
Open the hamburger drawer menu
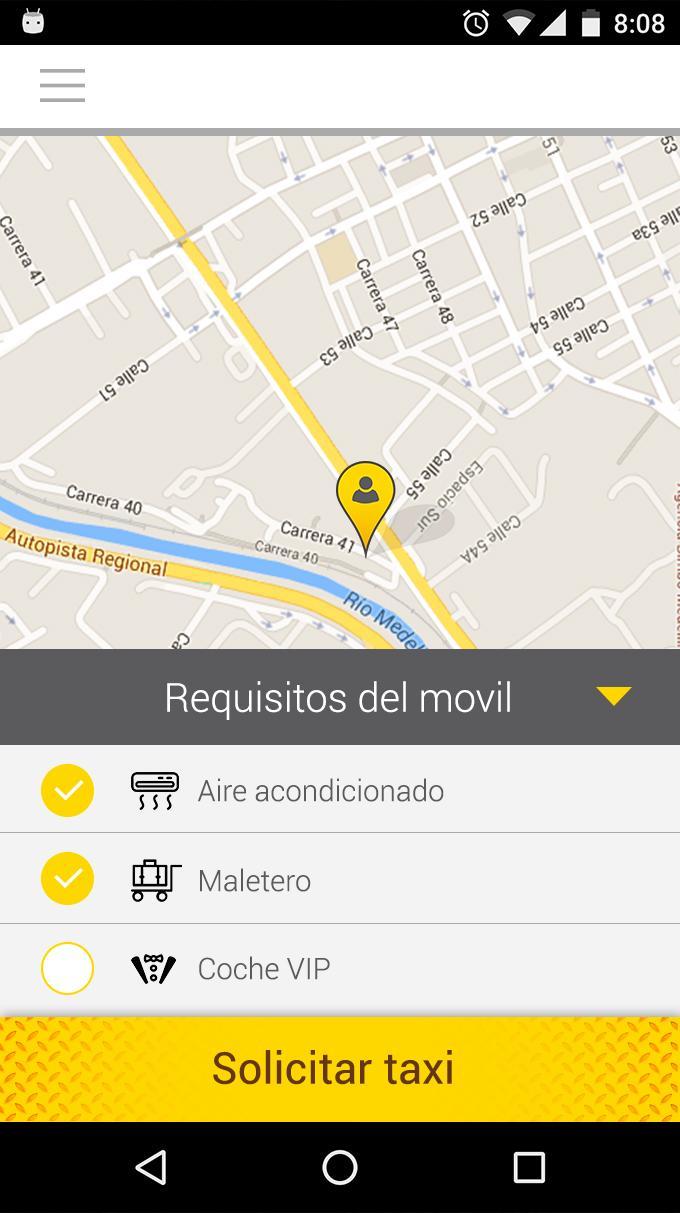62,86
